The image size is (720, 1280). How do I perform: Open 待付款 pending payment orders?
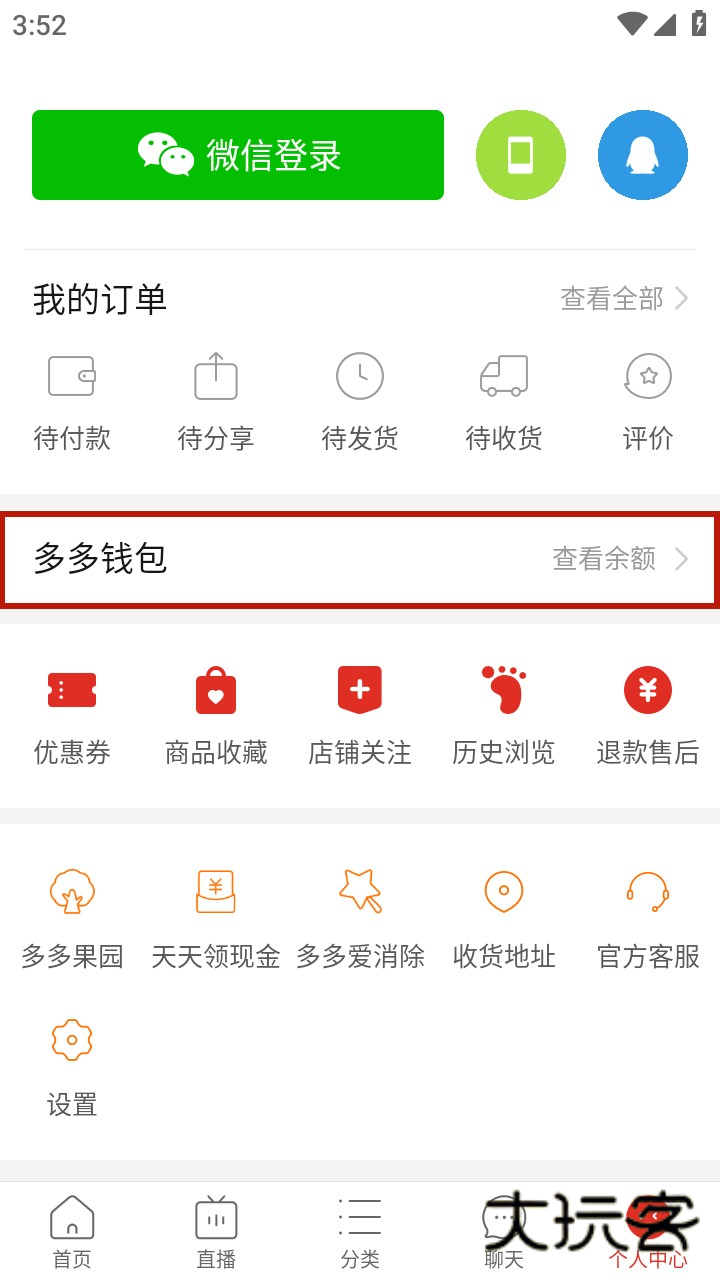pyautogui.click(x=72, y=400)
